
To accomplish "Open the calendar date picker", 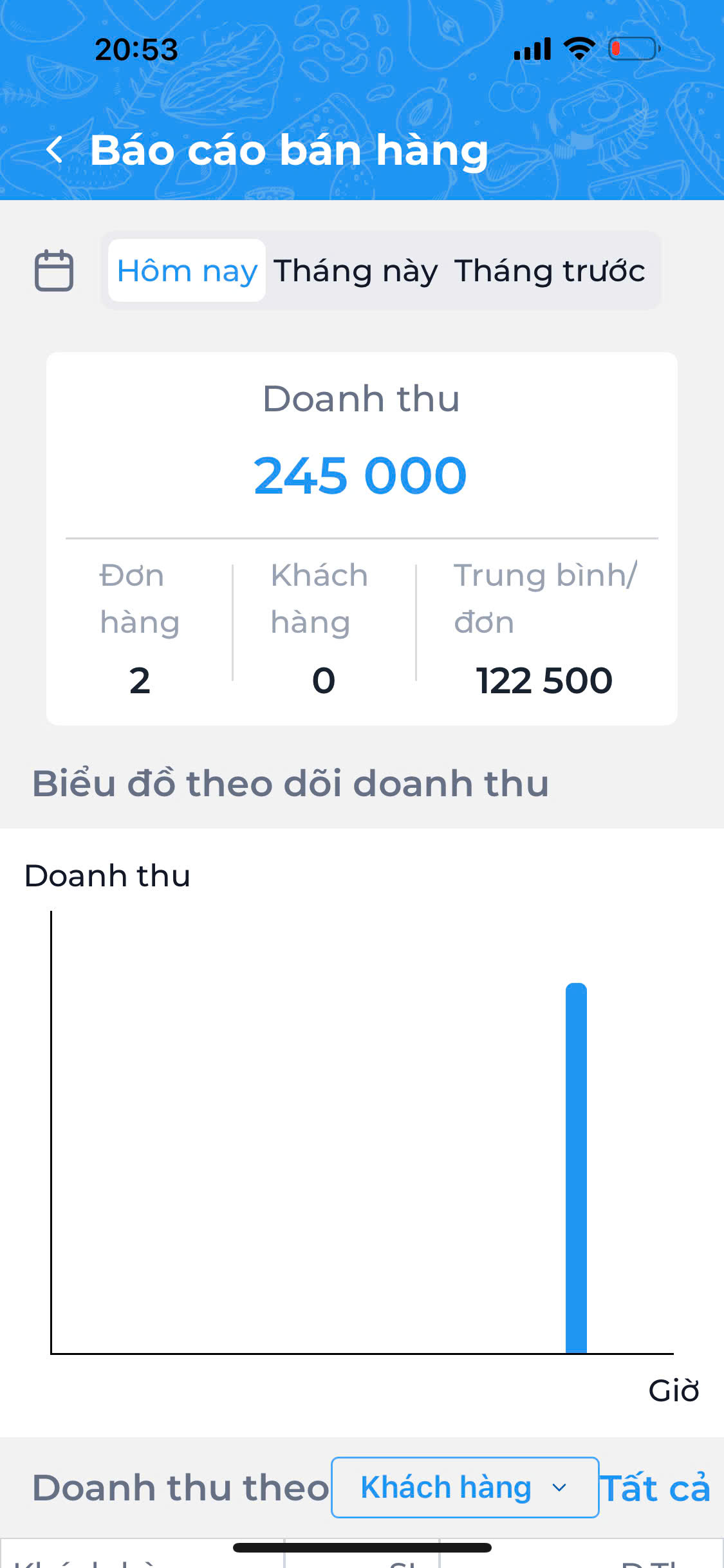I will coord(54,270).
